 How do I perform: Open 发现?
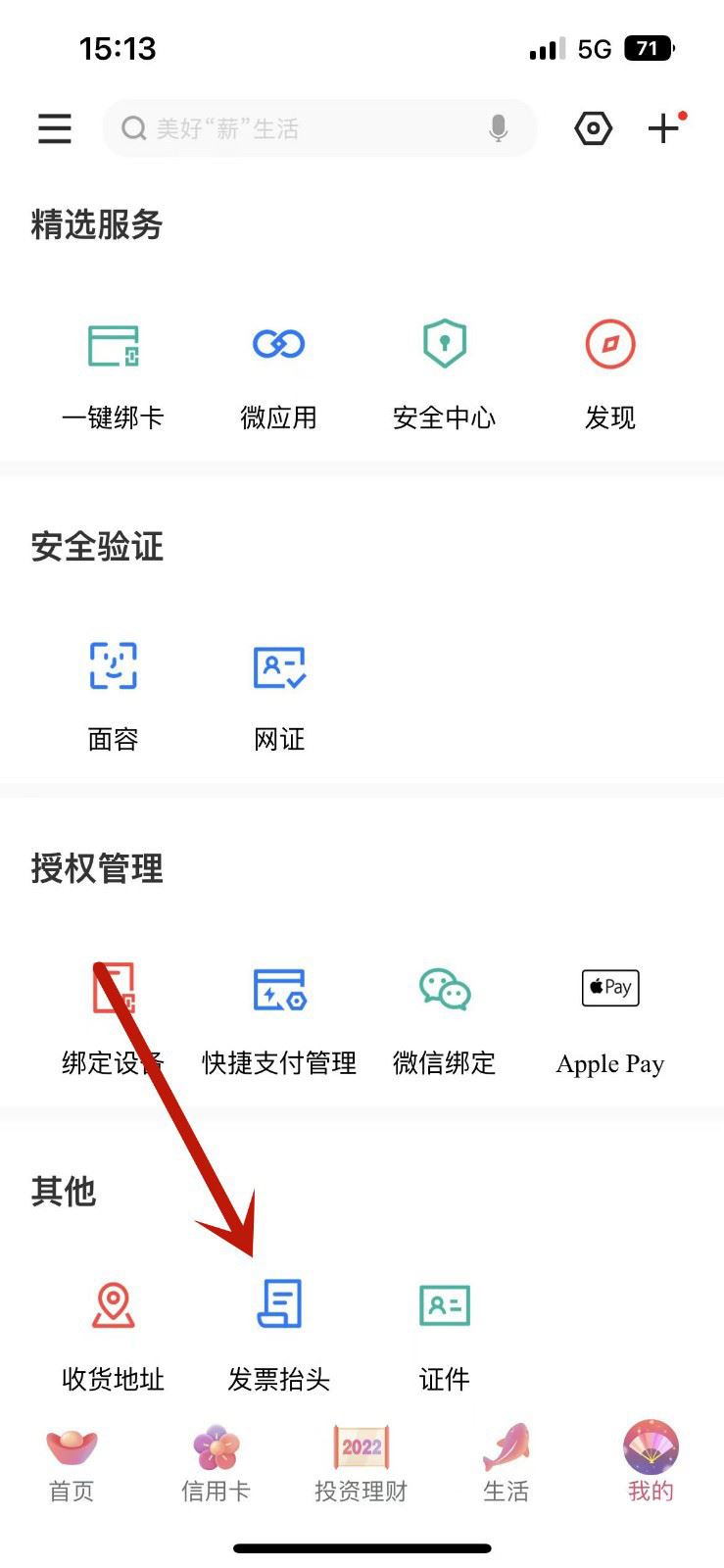tap(609, 372)
